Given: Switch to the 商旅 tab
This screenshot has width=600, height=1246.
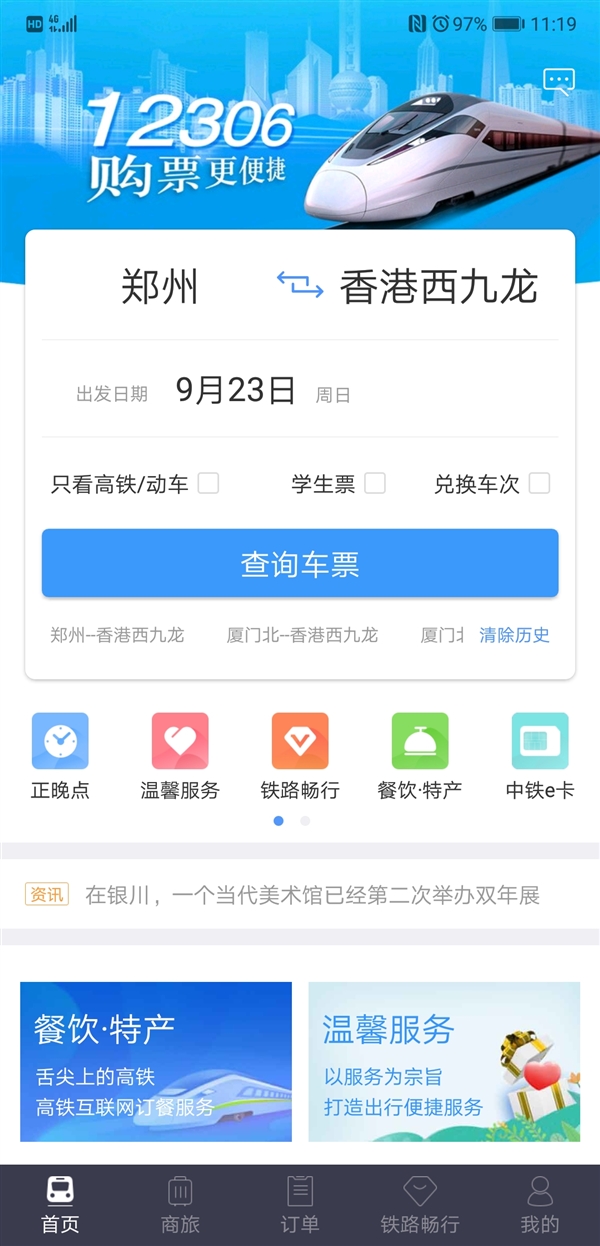Looking at the screenshot, I should 180,1205.
